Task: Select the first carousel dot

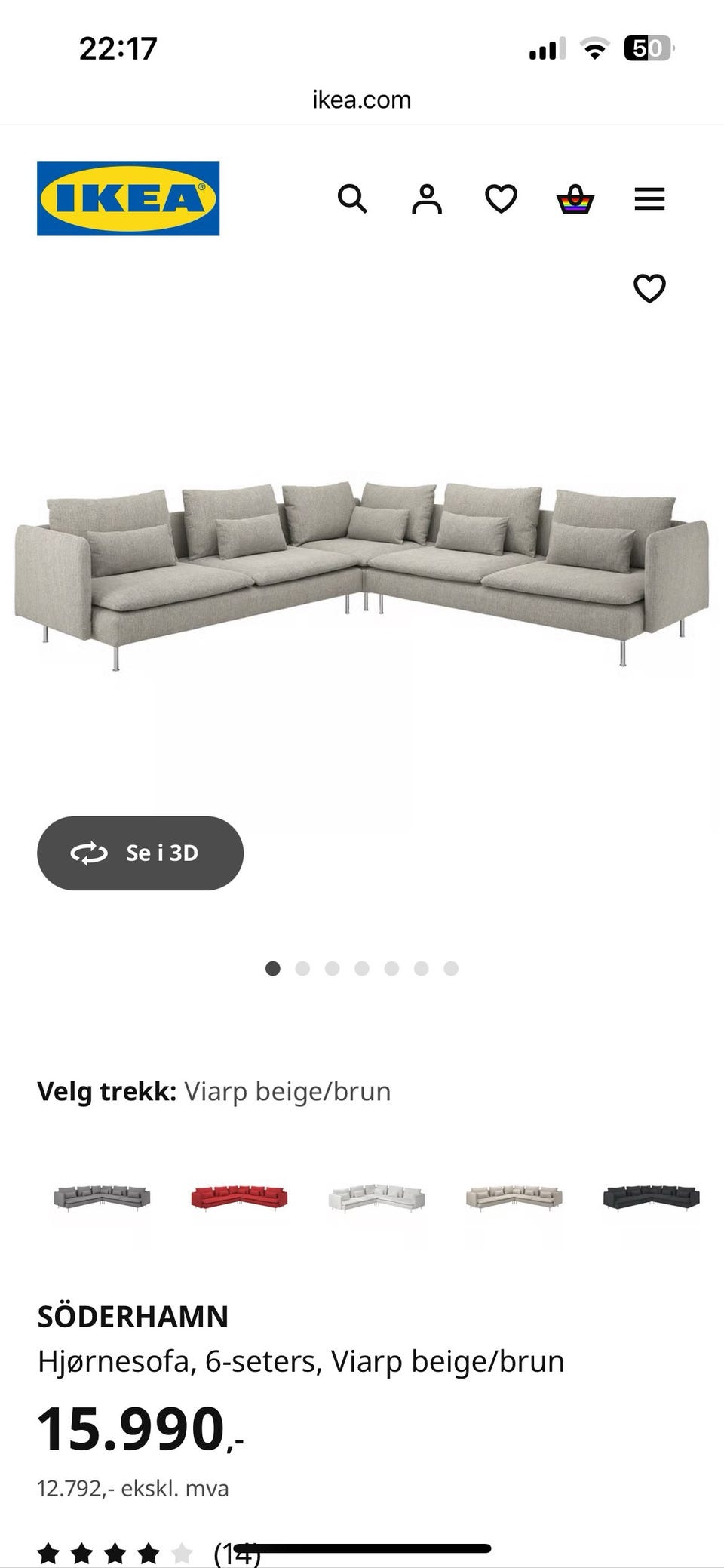Action: tap(272, 968)
